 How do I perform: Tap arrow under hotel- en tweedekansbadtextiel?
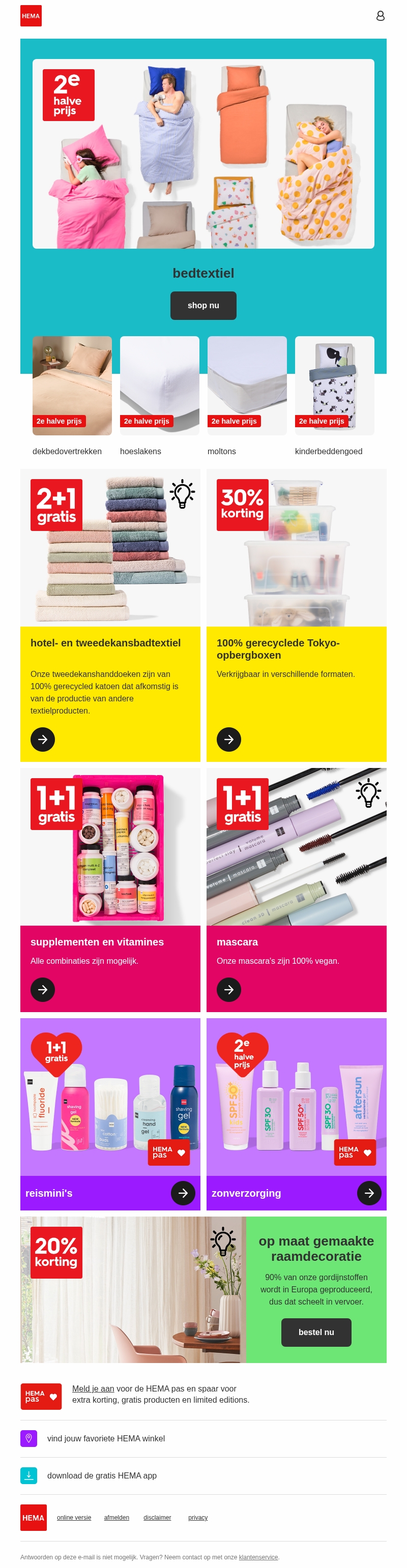coord(43,739)
